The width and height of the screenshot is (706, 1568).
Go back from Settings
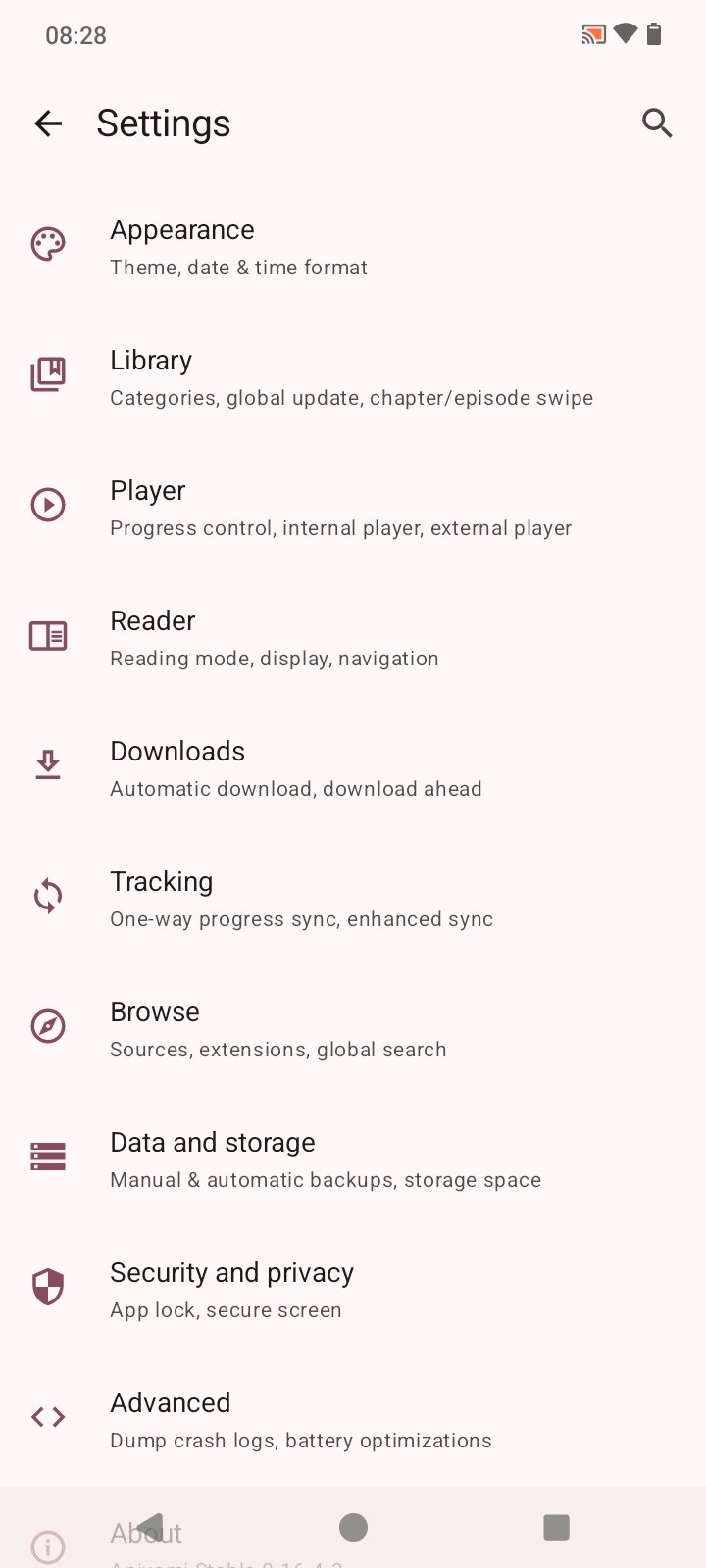click(48, 123)
